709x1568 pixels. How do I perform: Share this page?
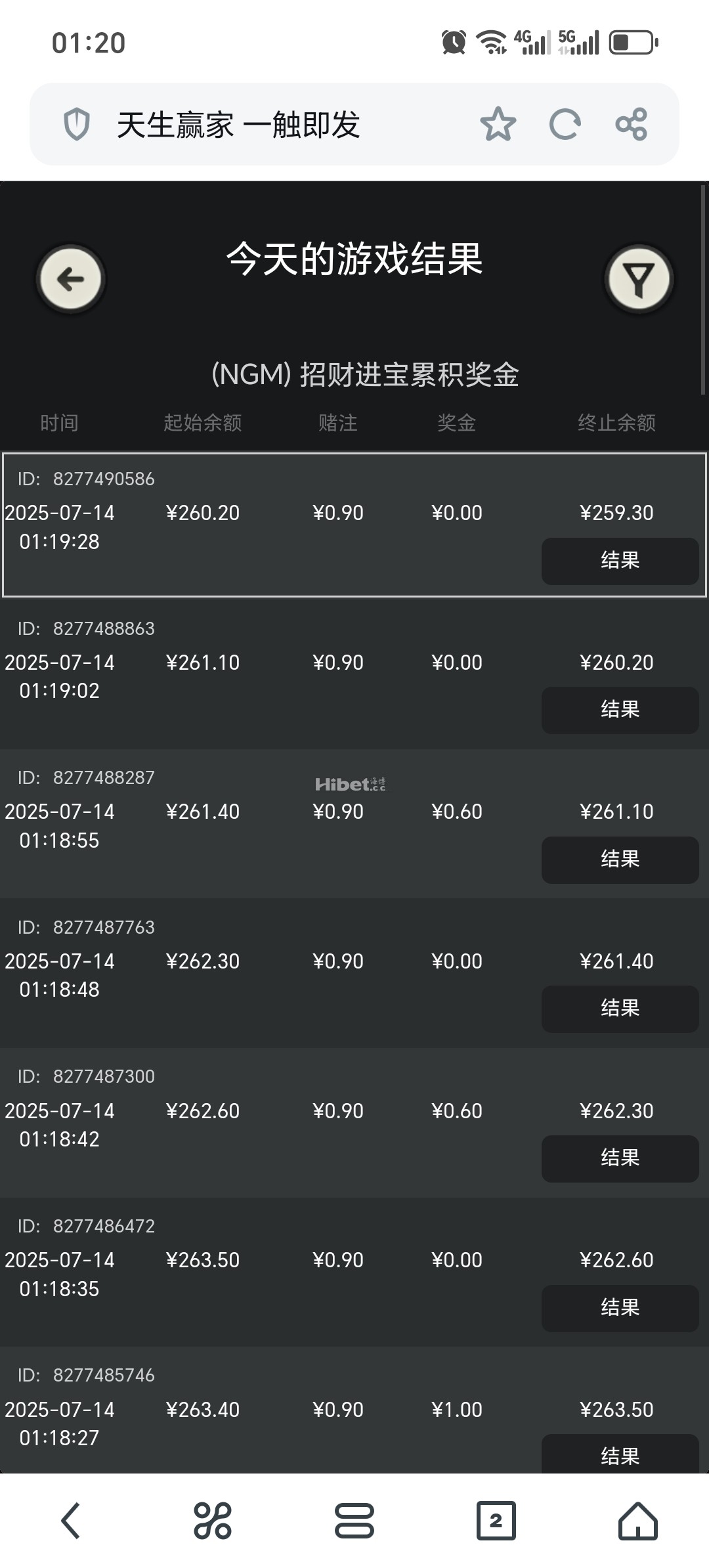(632, 124)
